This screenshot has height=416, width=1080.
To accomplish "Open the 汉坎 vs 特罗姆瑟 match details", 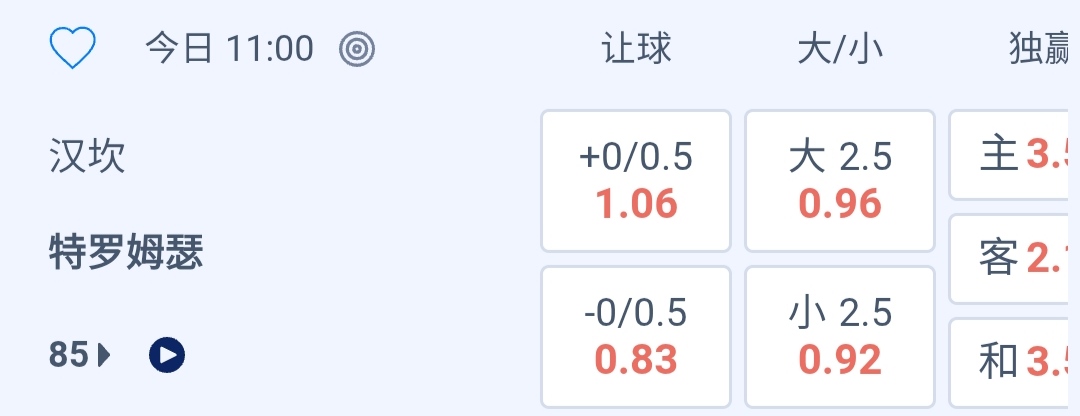I will 126,205.
